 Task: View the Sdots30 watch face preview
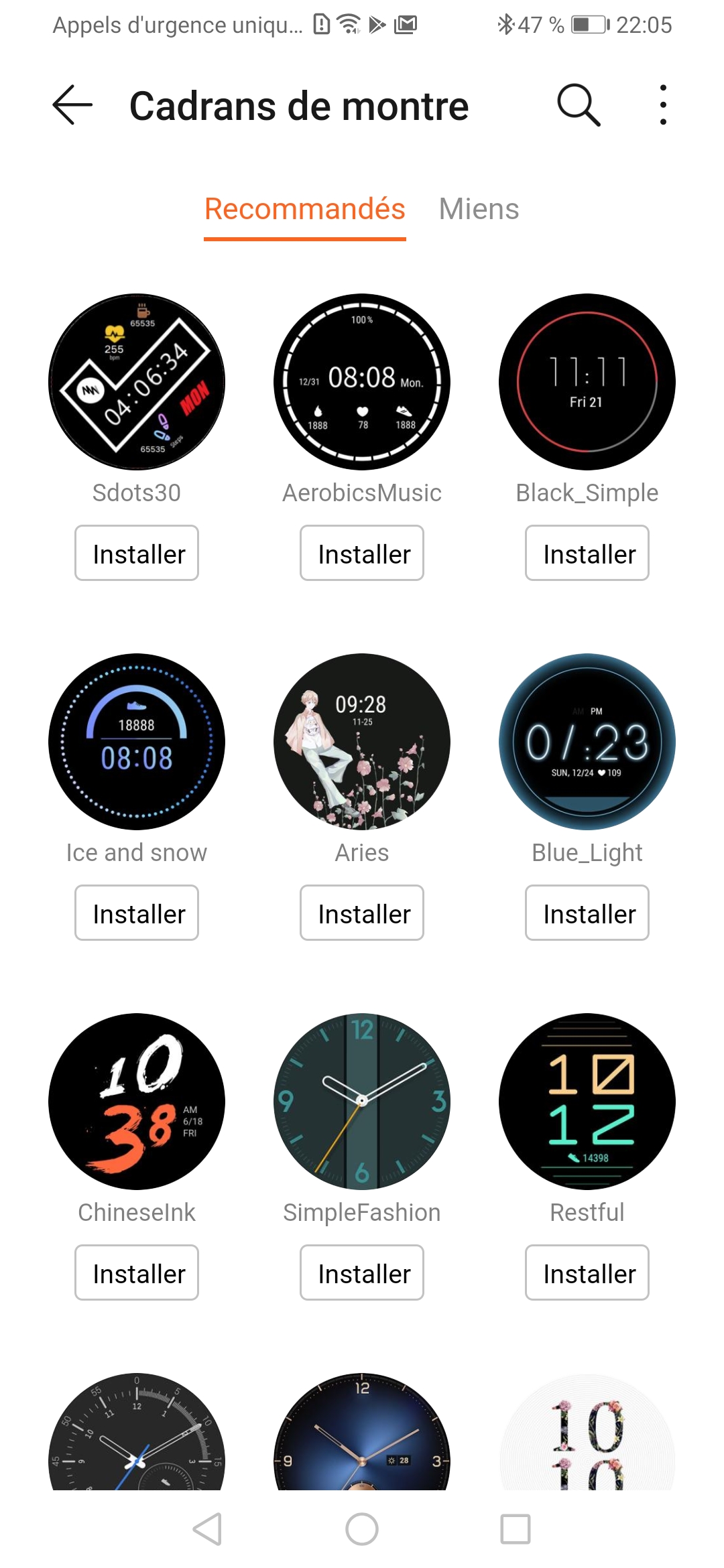(137, 382)
